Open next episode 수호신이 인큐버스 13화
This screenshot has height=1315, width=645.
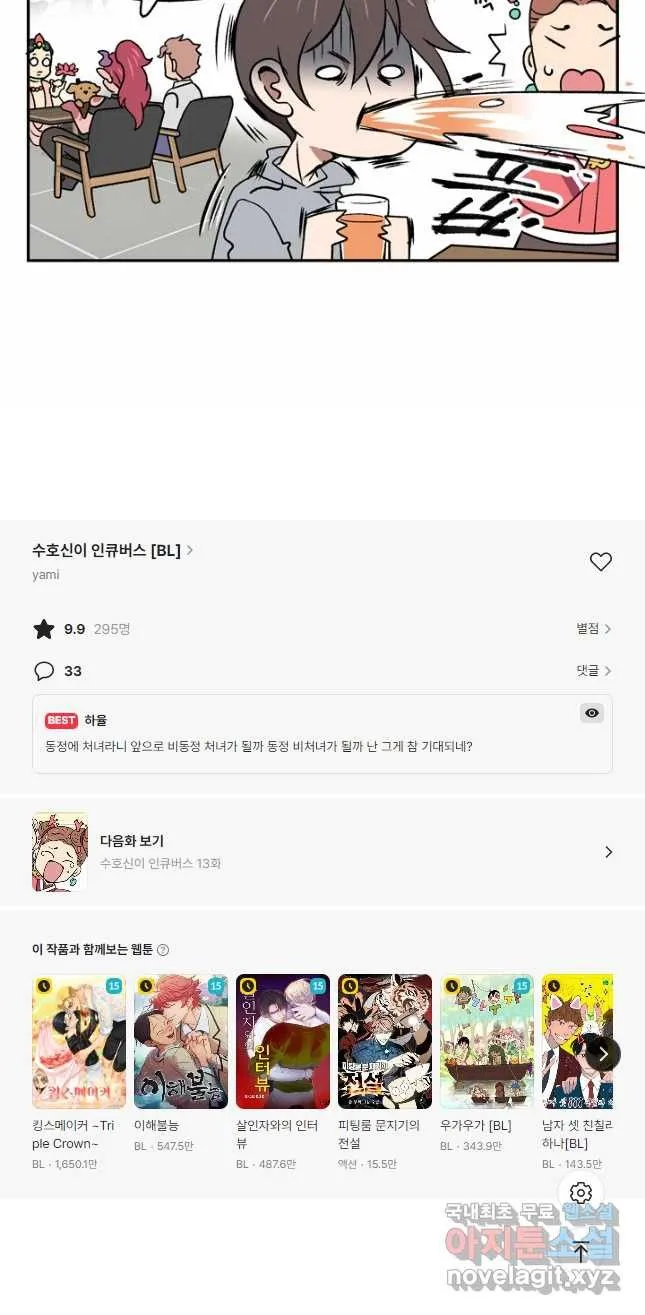[x=322, y=852]
